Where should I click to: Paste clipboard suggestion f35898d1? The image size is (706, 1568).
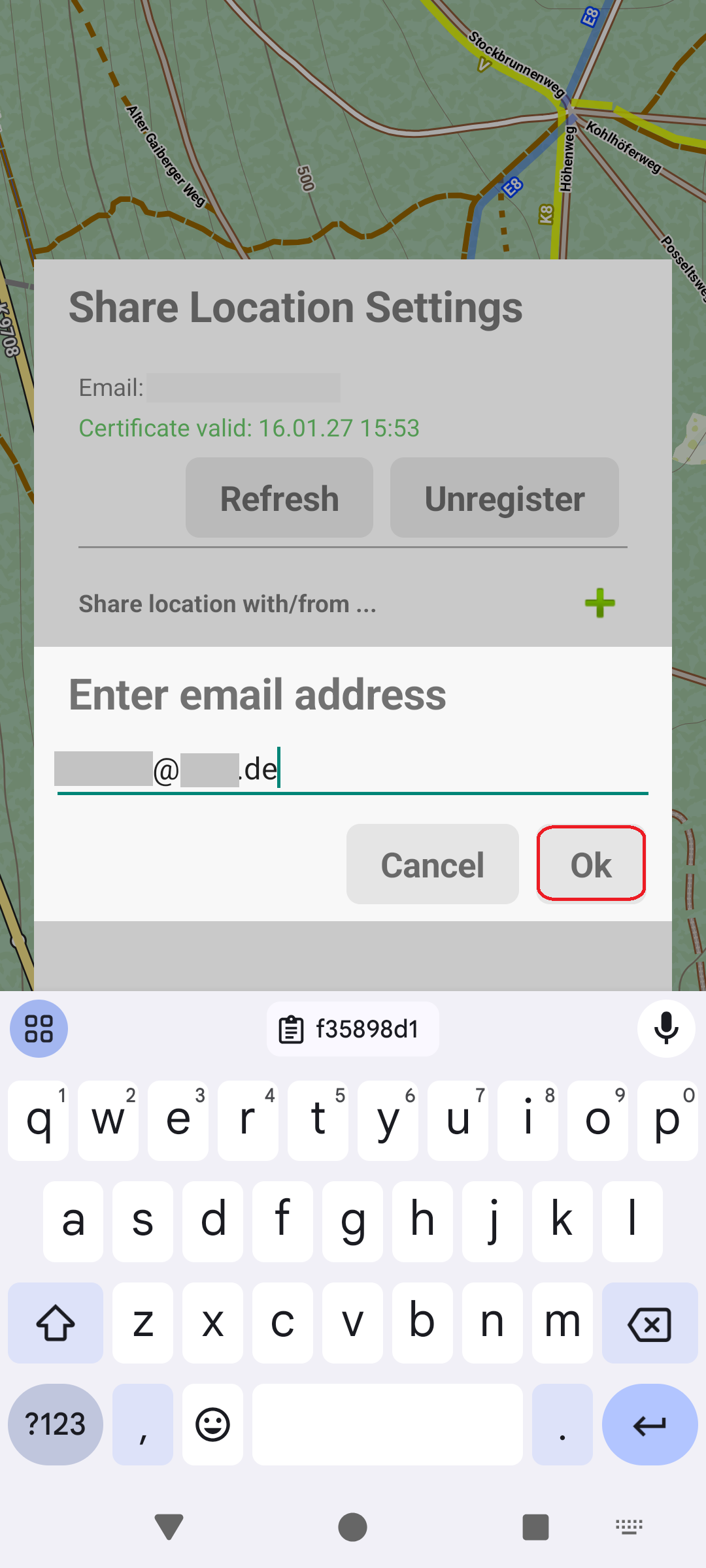click(353, 1029)
